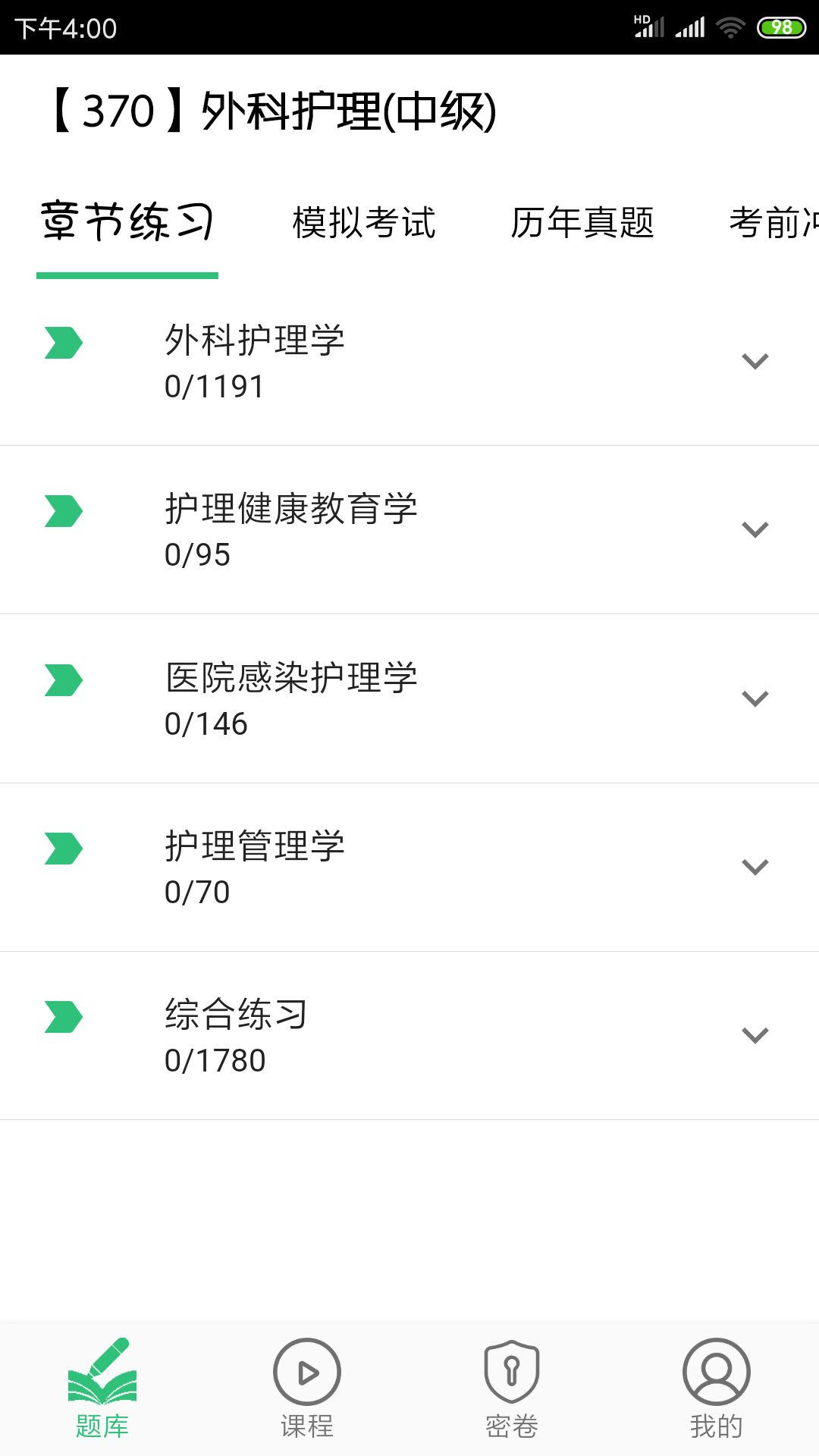The height and width of the screenshot is (1456, 819).
Task: Switch to the 模拟考试 tab
Action: point(364,224)
